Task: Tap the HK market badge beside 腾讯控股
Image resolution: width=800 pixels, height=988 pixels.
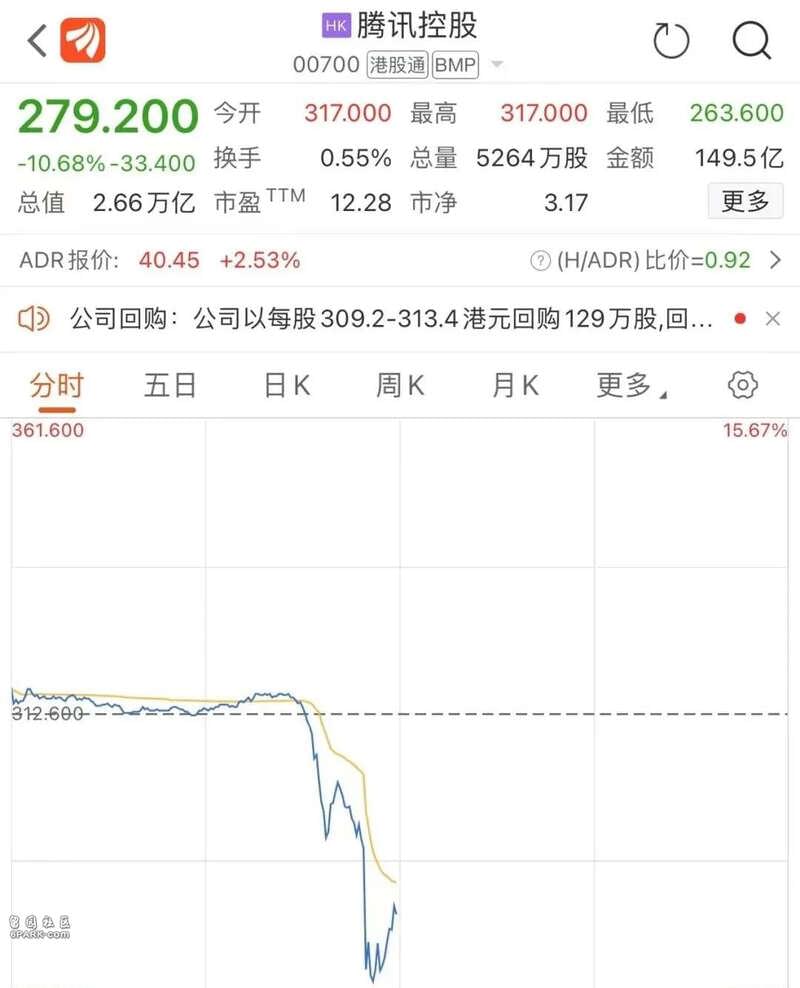Action: click(x=332, y=25)
